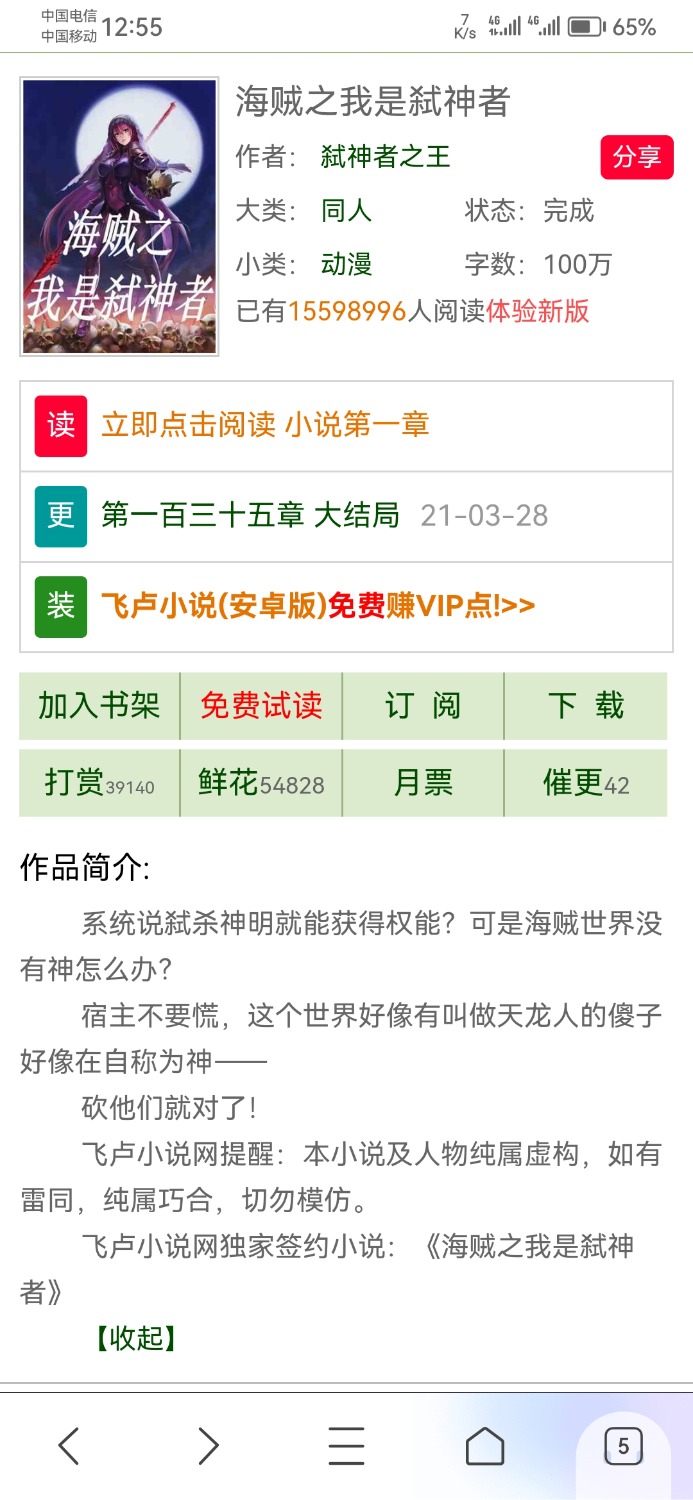Download the novel with 下载

(x=586, y=706)
